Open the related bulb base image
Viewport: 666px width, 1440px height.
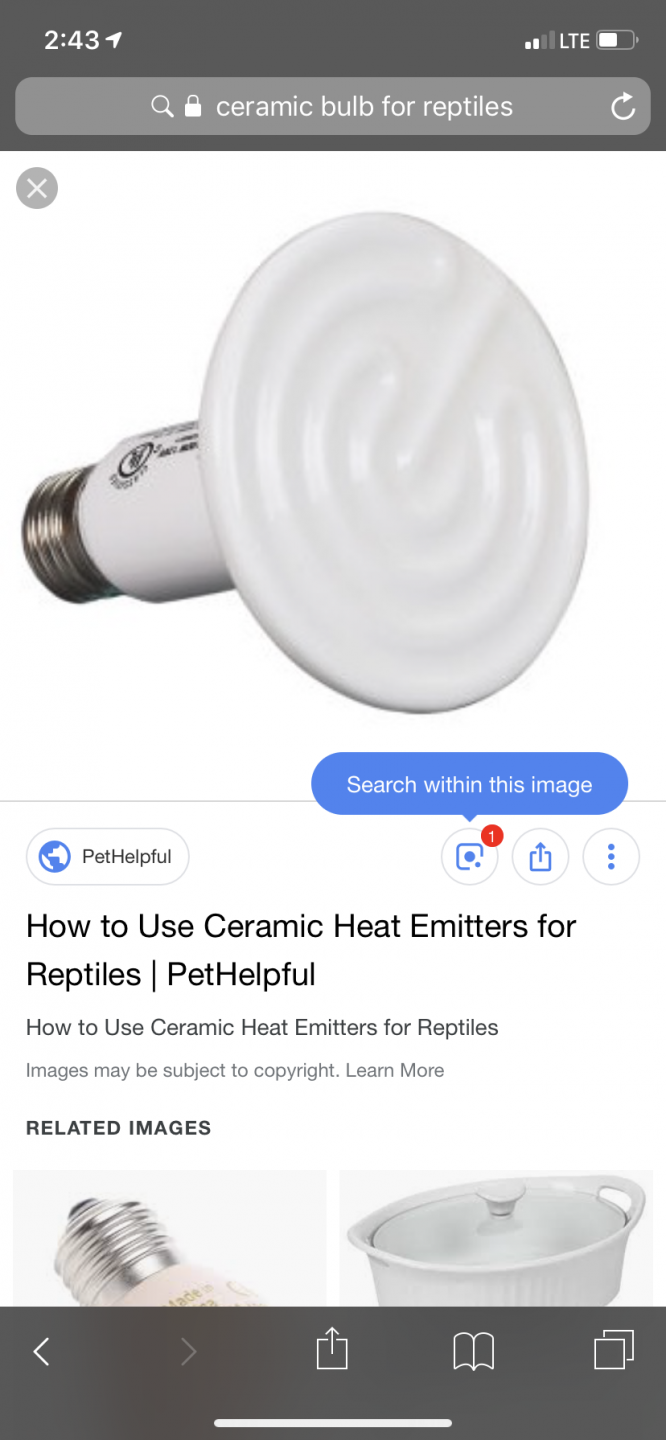(x=170, y=1238)
